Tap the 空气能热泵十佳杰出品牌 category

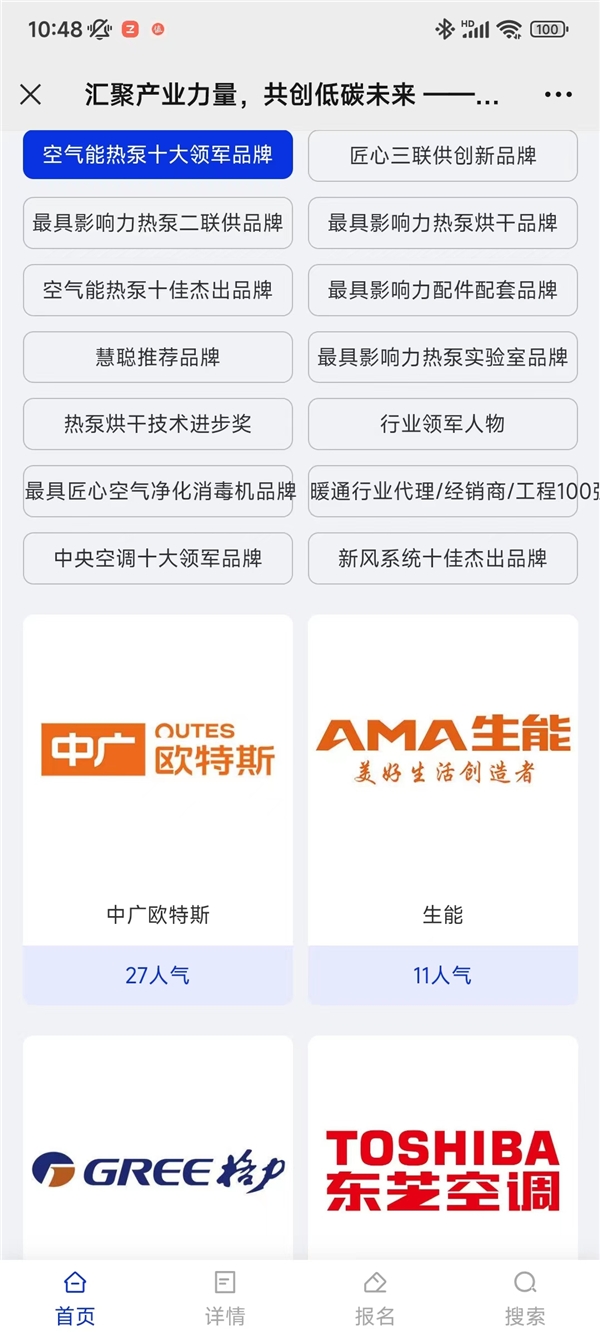pyautogui.click(x=158, y=290)
